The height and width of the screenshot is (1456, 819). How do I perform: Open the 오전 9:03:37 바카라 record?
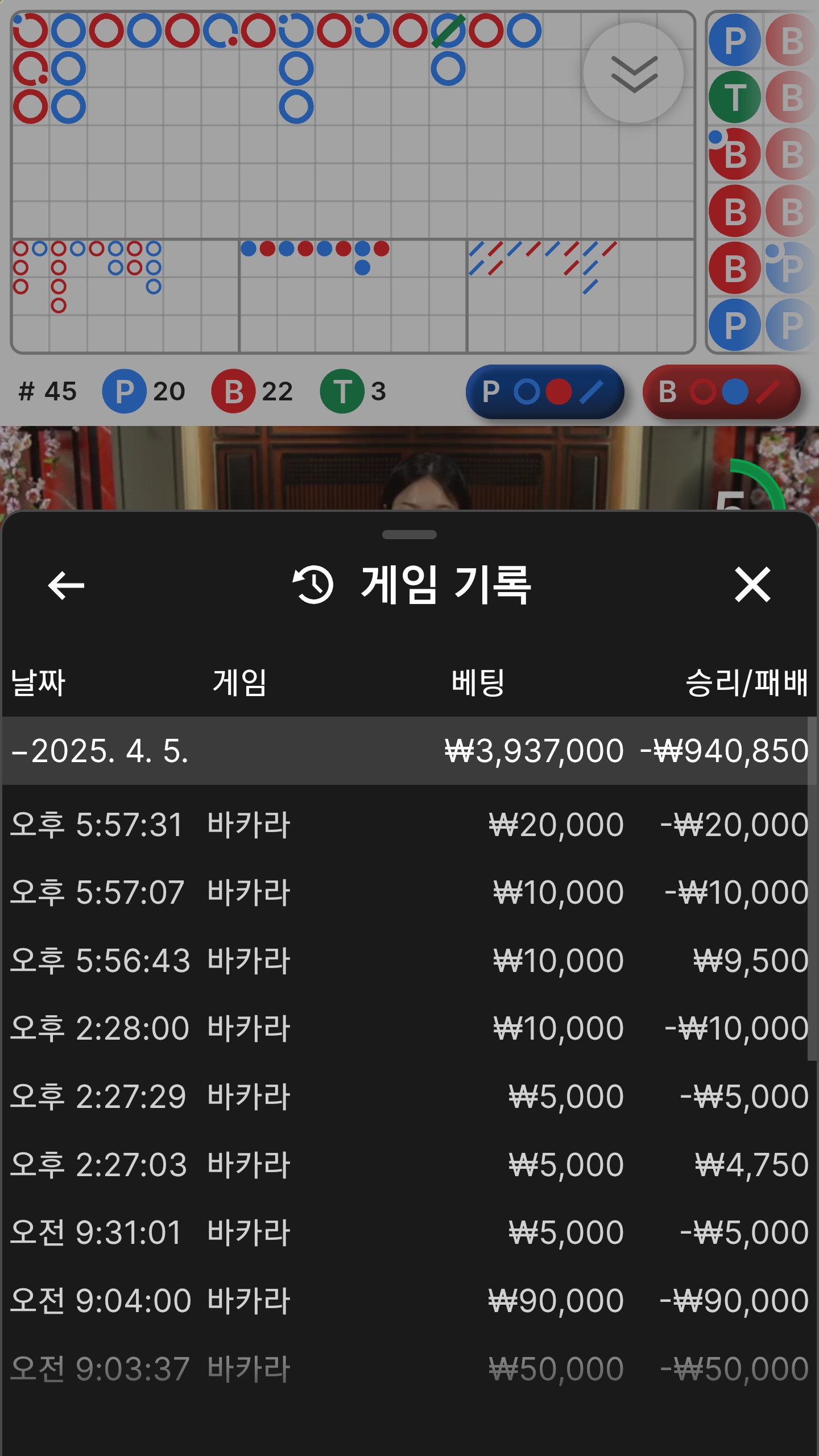tap(409, 1368)
